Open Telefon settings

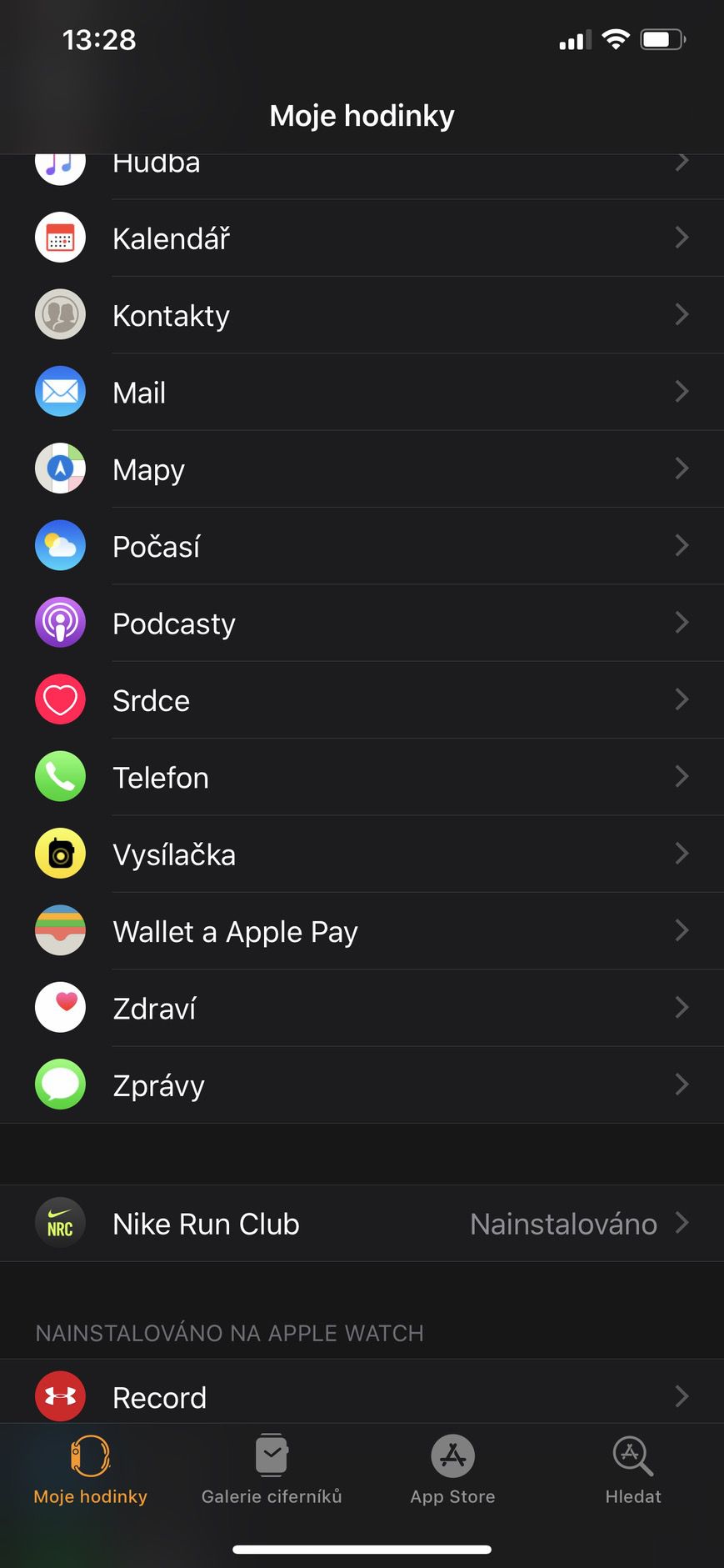coord(362,777)
